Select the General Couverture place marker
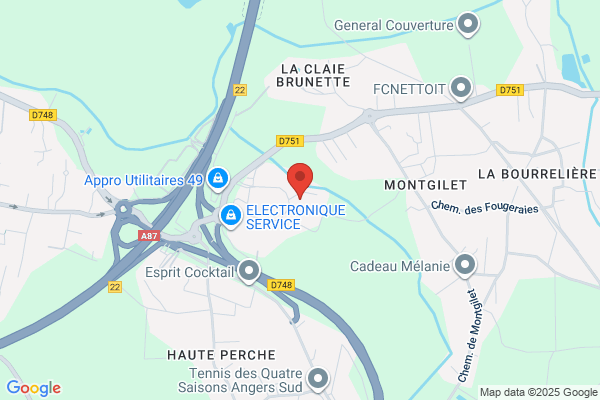Image resolution: width=600 pixels, height=400 pixels. click(x=468, y=25)
